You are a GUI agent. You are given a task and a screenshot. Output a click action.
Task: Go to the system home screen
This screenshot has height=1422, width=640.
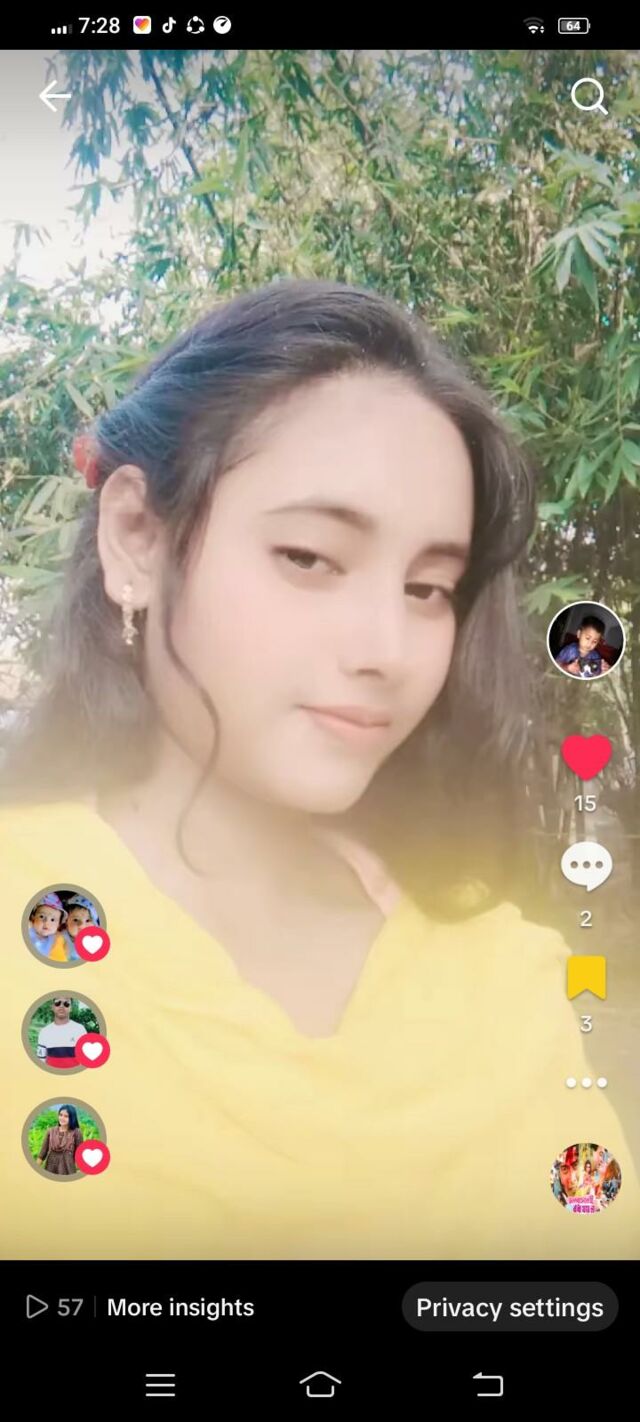(x=320, y=1385)
